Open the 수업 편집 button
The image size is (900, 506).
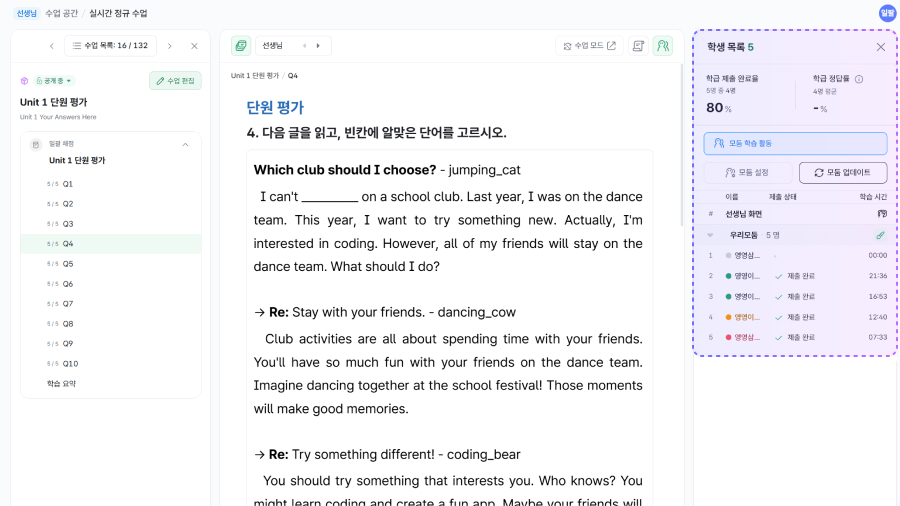[175, 80]
